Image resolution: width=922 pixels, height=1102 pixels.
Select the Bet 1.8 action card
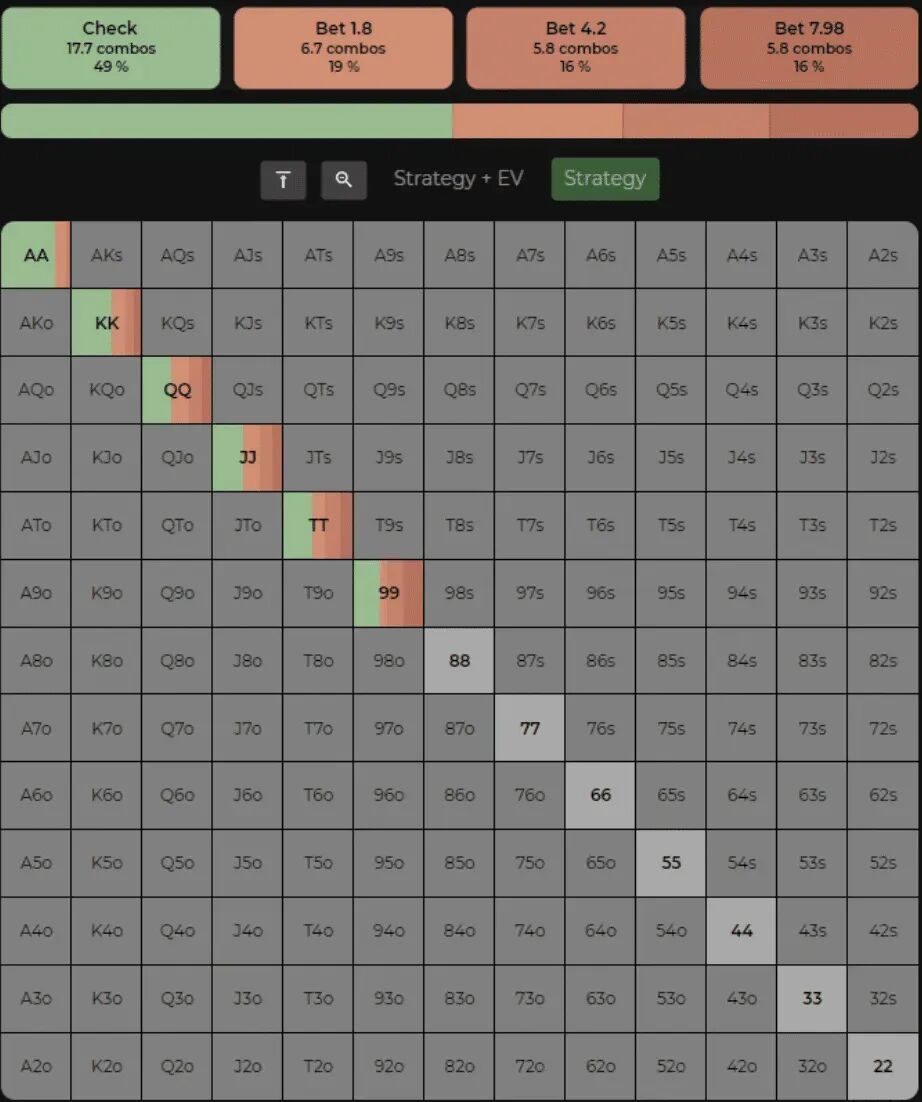(343, 48)
